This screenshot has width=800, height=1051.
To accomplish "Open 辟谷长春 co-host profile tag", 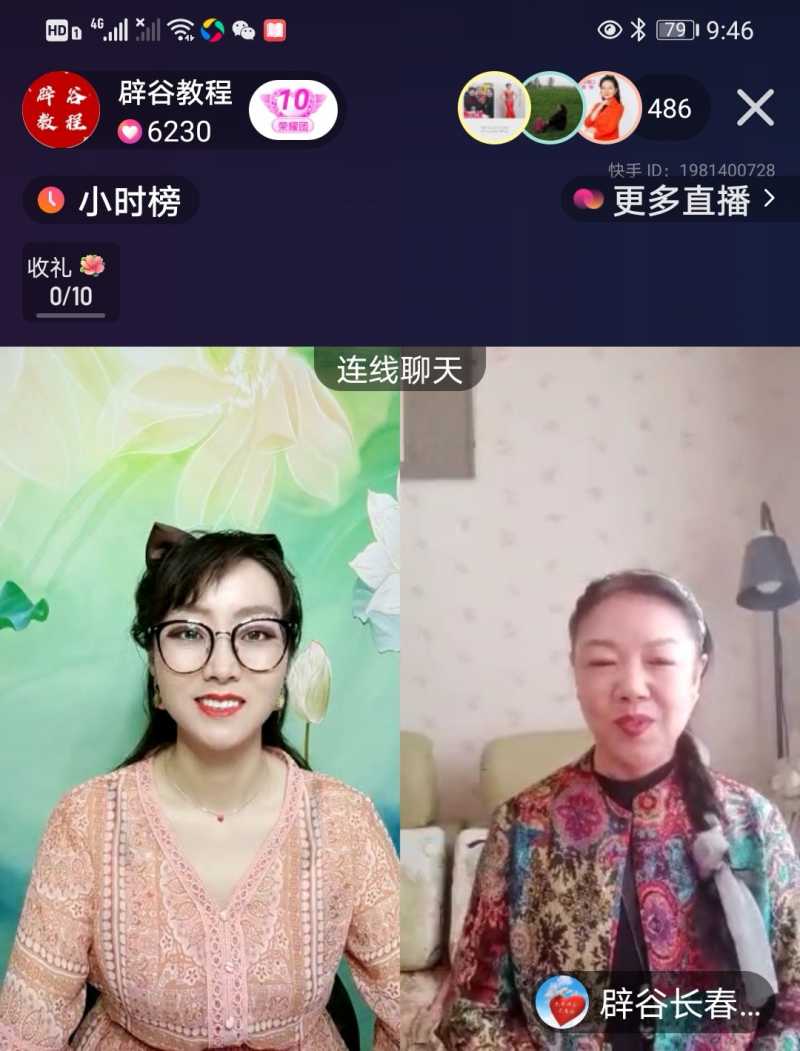I will click(x=654, y=1003).
